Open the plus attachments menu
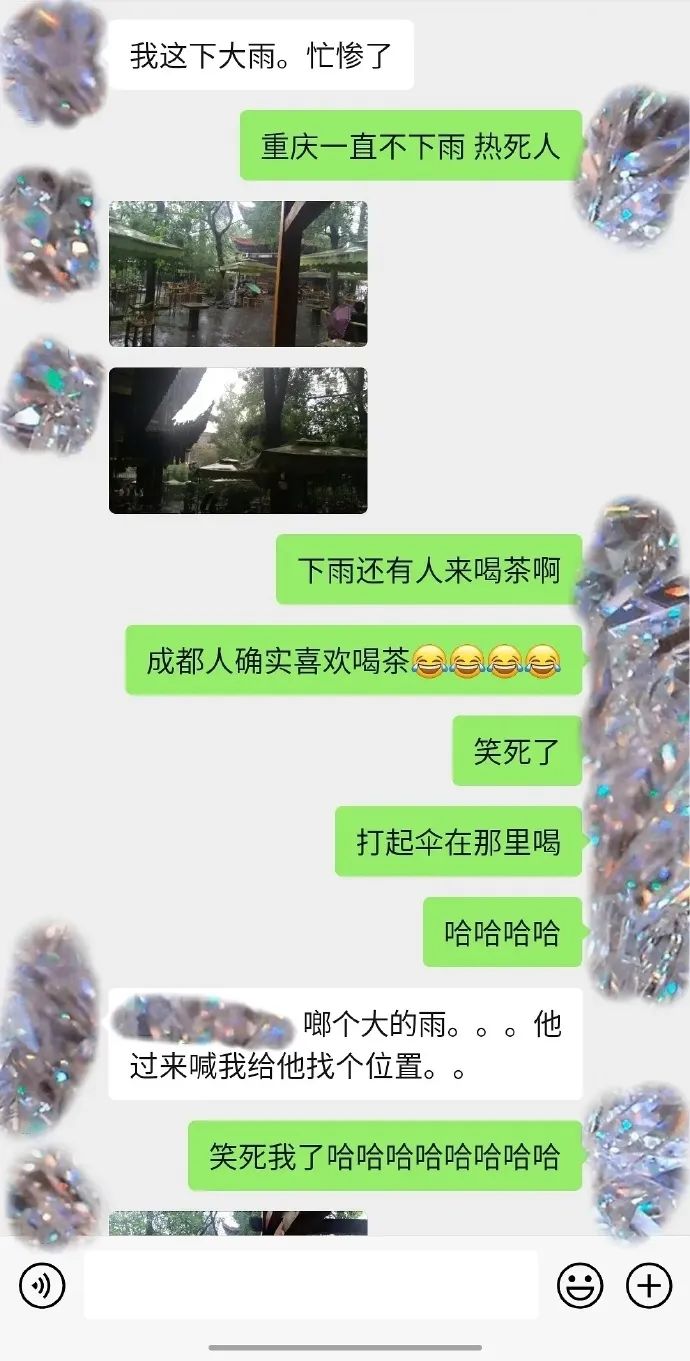This screenshot has width=690, height=1361. [649, 1285]
